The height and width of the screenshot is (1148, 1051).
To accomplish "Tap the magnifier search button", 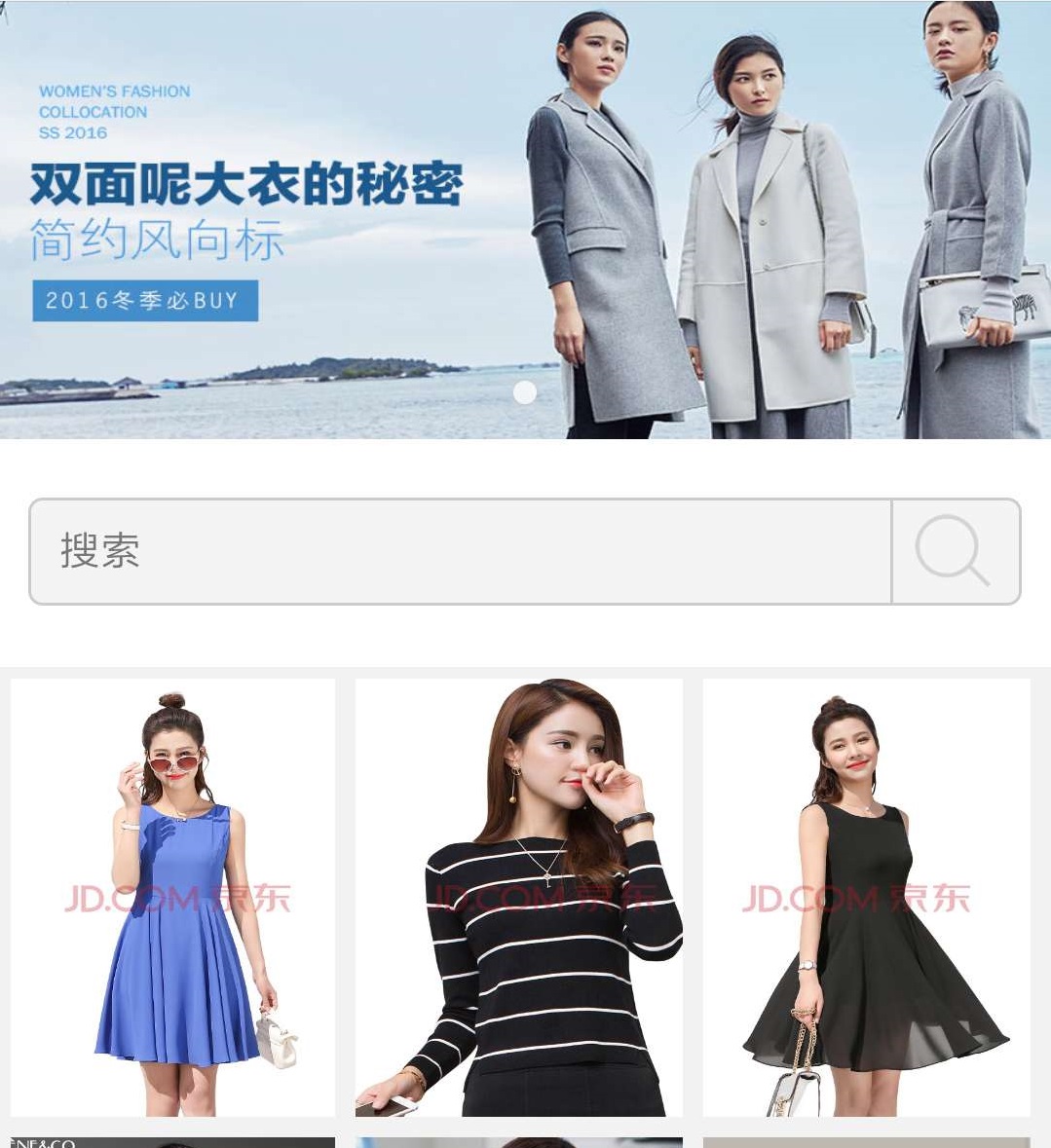I will pyautogui.click(x=955, y=551).
